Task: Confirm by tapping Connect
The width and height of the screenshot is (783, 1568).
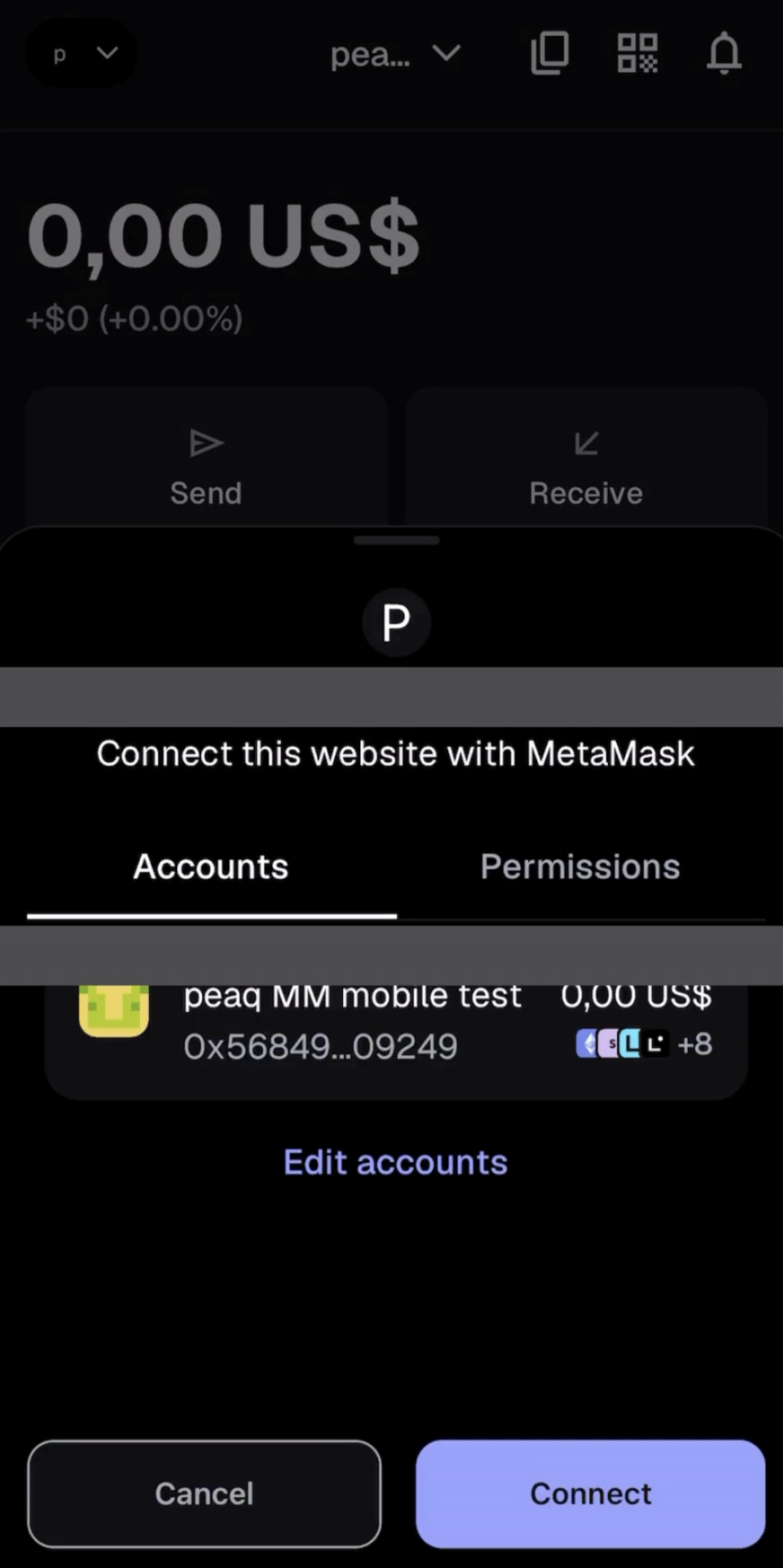Action: pyautogui.click(x=590, y=1494)
